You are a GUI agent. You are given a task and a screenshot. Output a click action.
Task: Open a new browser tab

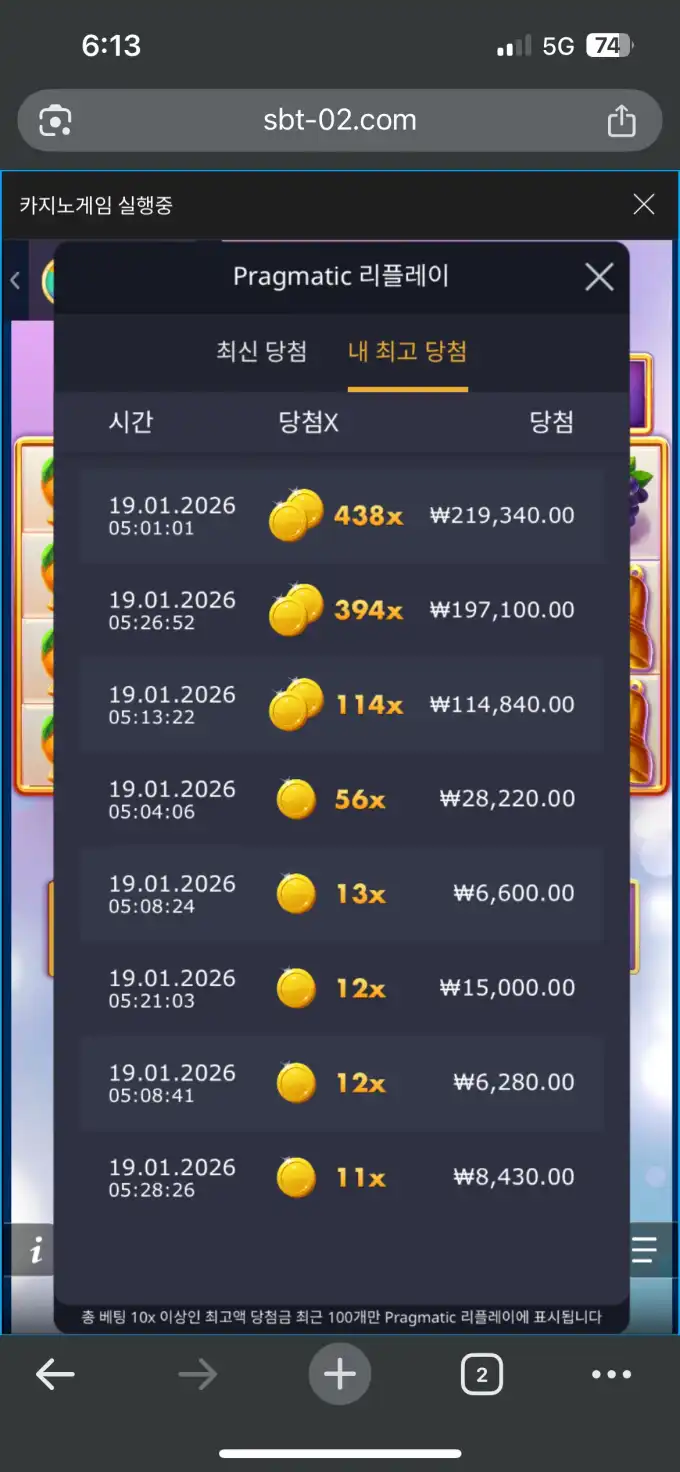[x=339, y=1375]
